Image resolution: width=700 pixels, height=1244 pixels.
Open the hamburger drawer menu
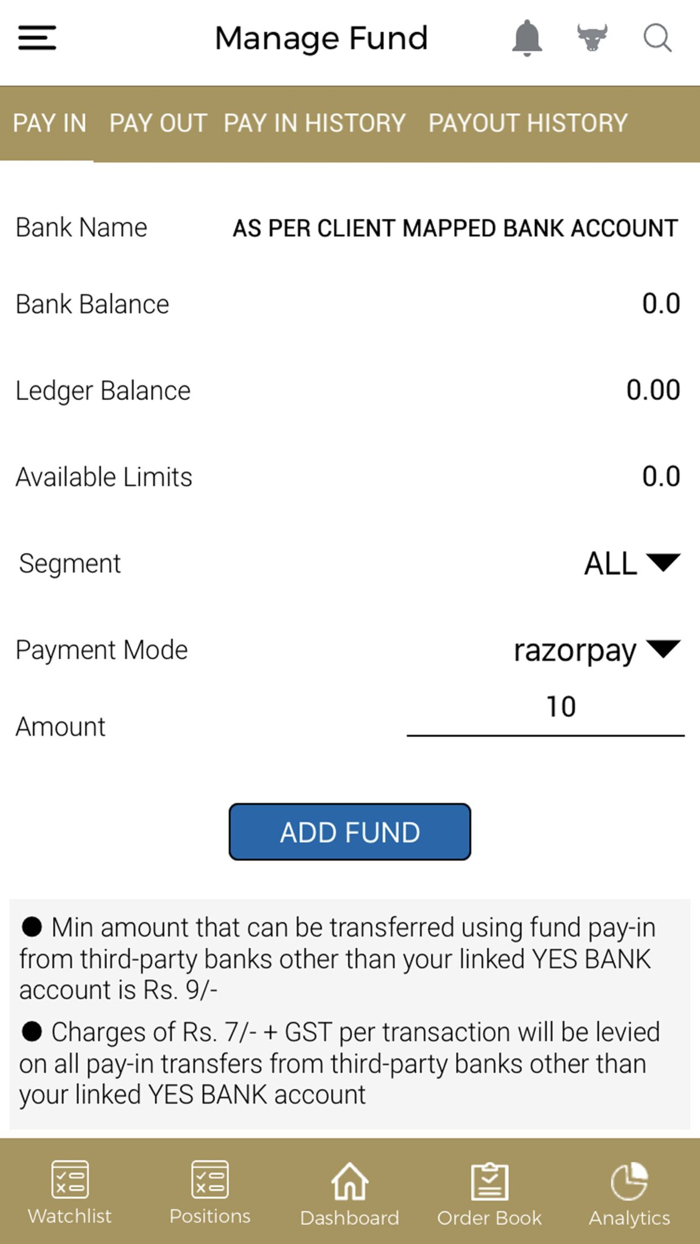pyautogui.click(x=37, y=38)
